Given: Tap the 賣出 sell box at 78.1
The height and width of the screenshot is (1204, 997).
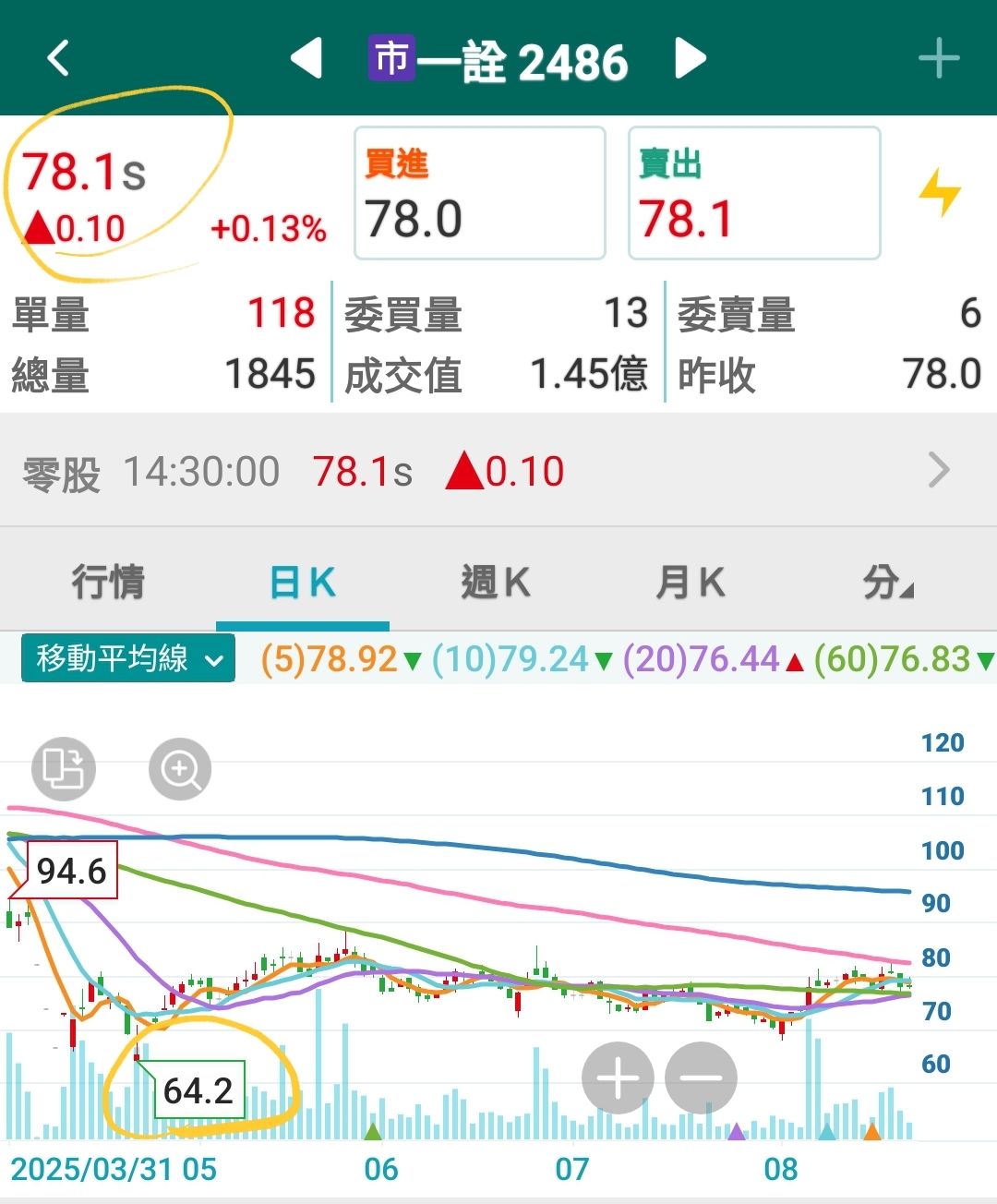Looking at the screenshot, I should point(753,193).
